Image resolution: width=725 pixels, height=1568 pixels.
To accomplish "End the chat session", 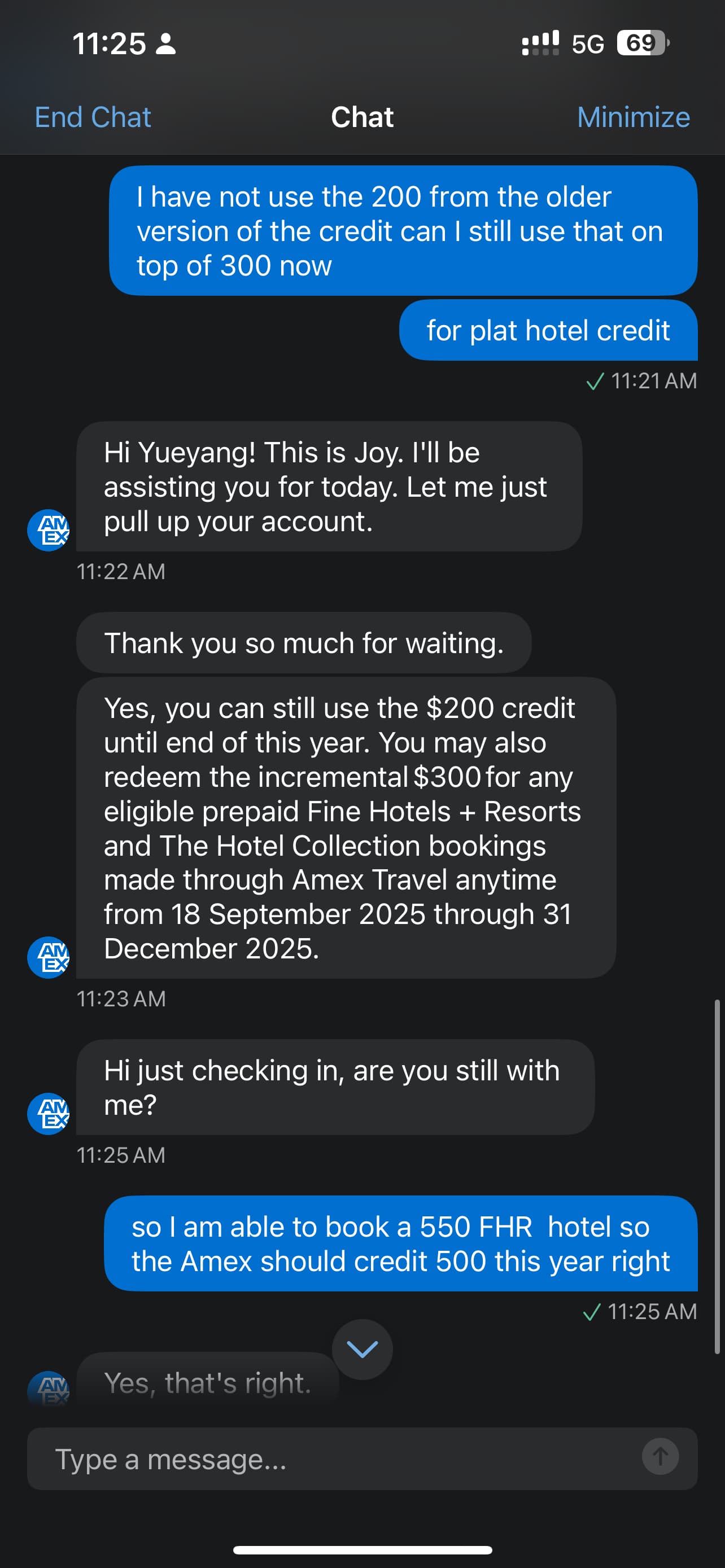I will tap(93, 117).
